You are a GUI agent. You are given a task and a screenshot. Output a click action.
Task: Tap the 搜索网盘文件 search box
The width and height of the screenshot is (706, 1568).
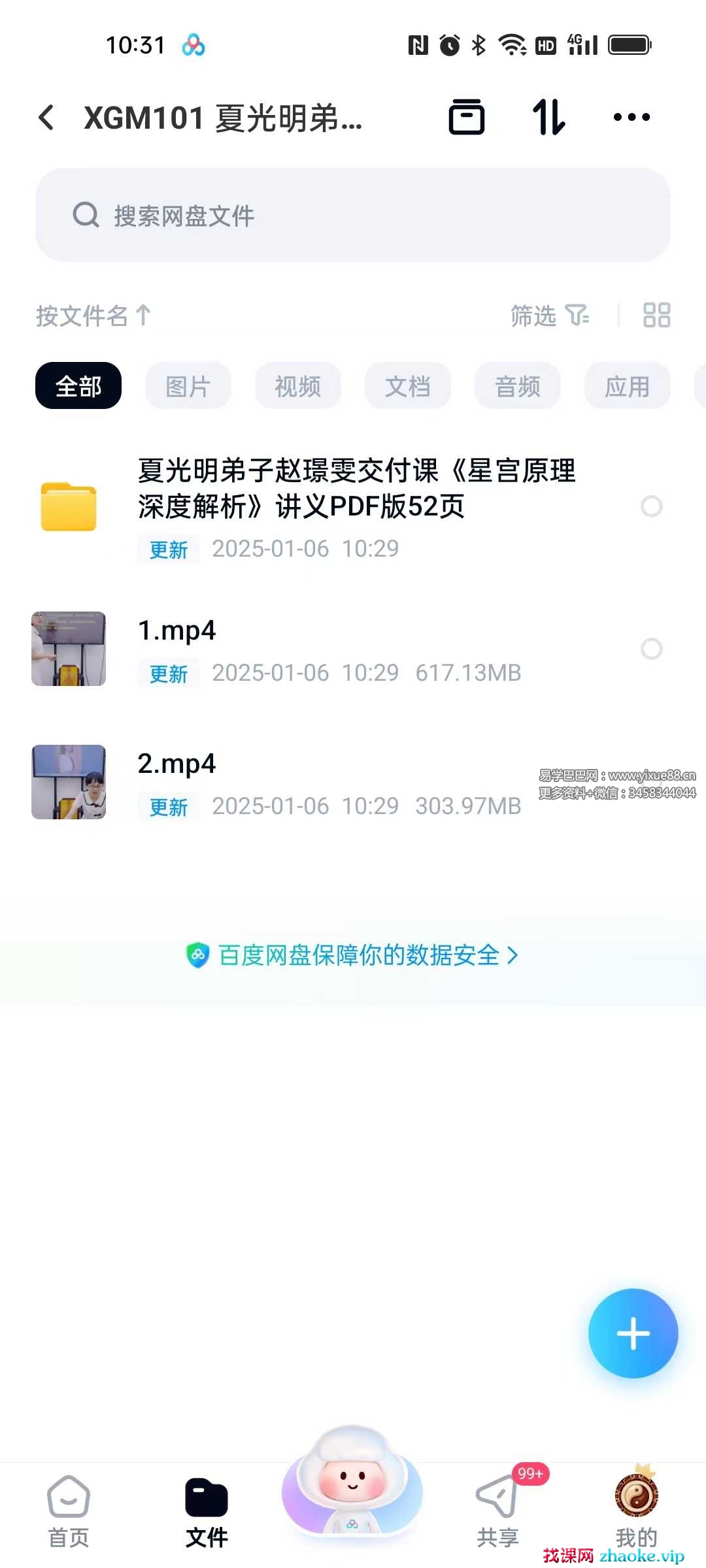coord(353,215)
